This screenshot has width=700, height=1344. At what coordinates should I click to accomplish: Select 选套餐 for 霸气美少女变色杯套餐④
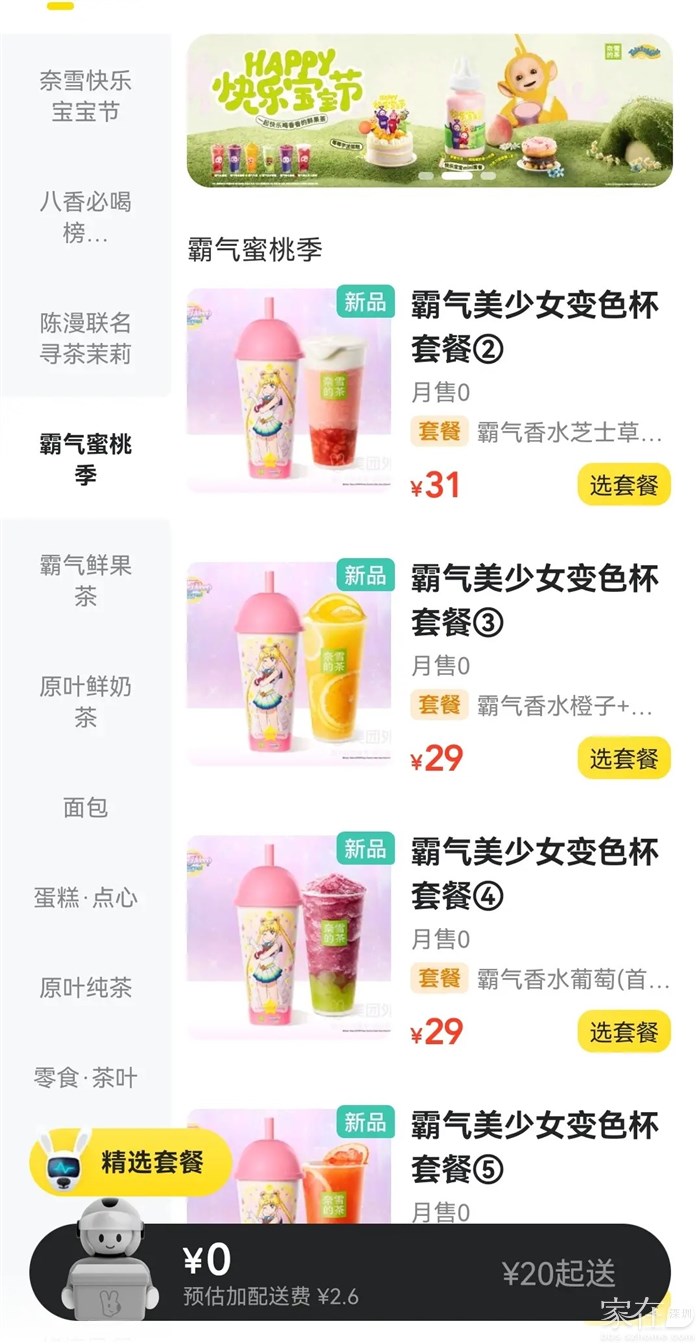[623, 1032]
